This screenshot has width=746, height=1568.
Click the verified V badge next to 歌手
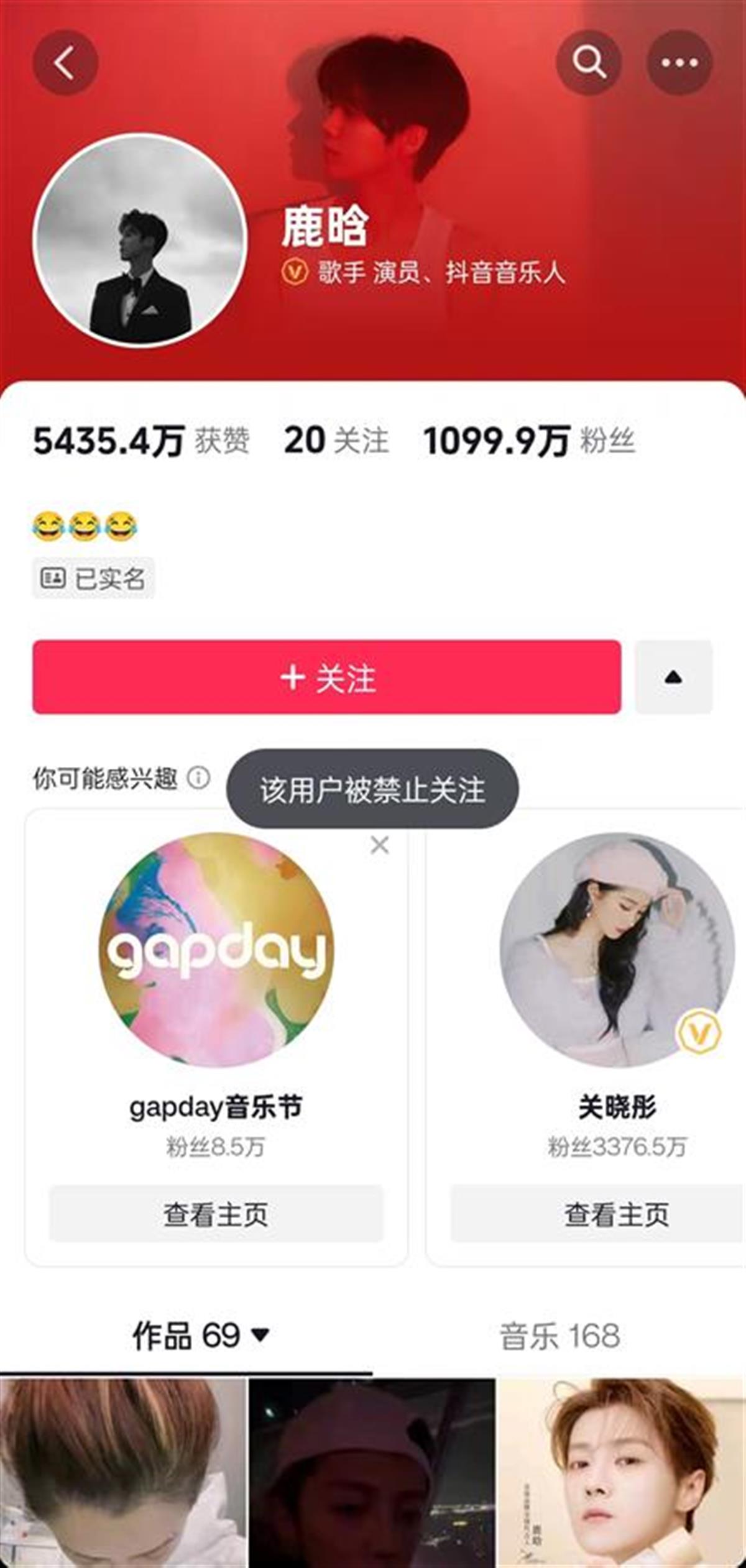(x=297, y=272)
